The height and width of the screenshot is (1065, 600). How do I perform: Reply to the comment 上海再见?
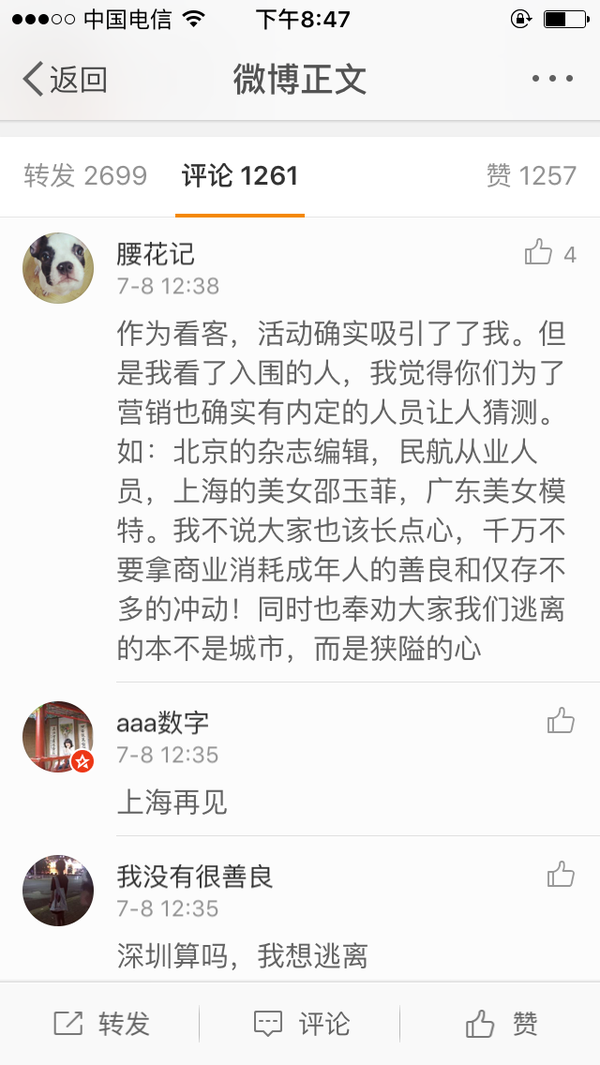pos(172,803)
